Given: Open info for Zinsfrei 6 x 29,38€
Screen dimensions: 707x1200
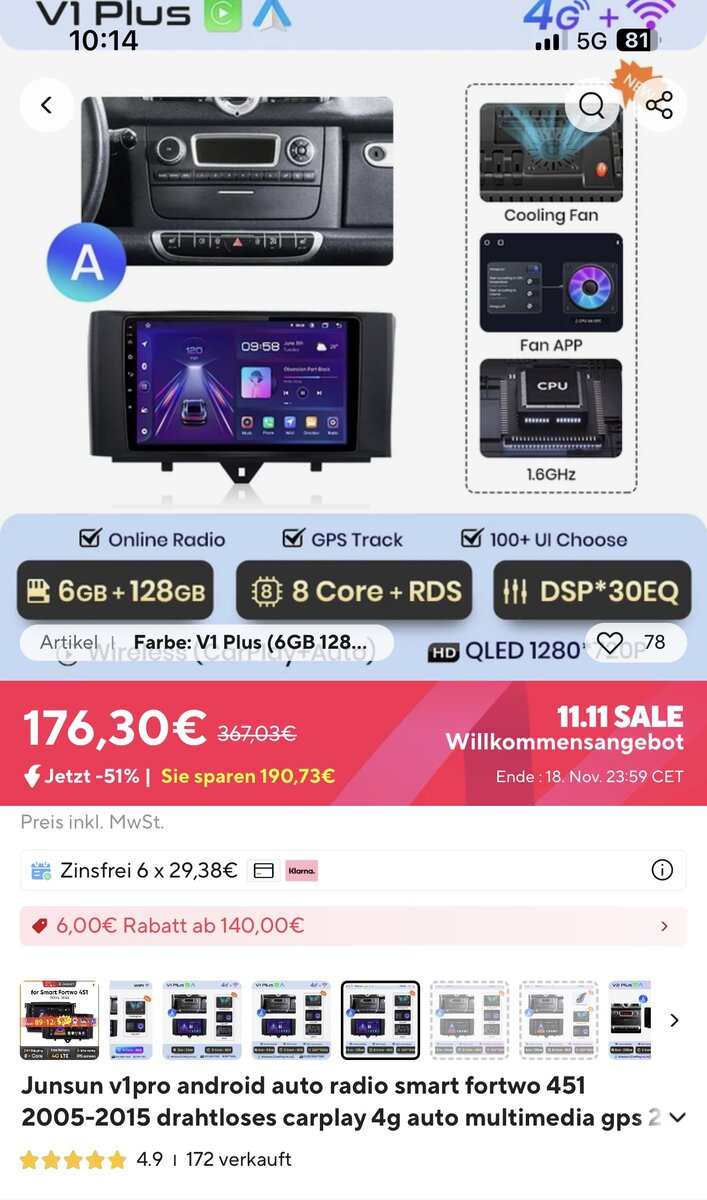Looking at the screenshot, I should tap(662, 870).
